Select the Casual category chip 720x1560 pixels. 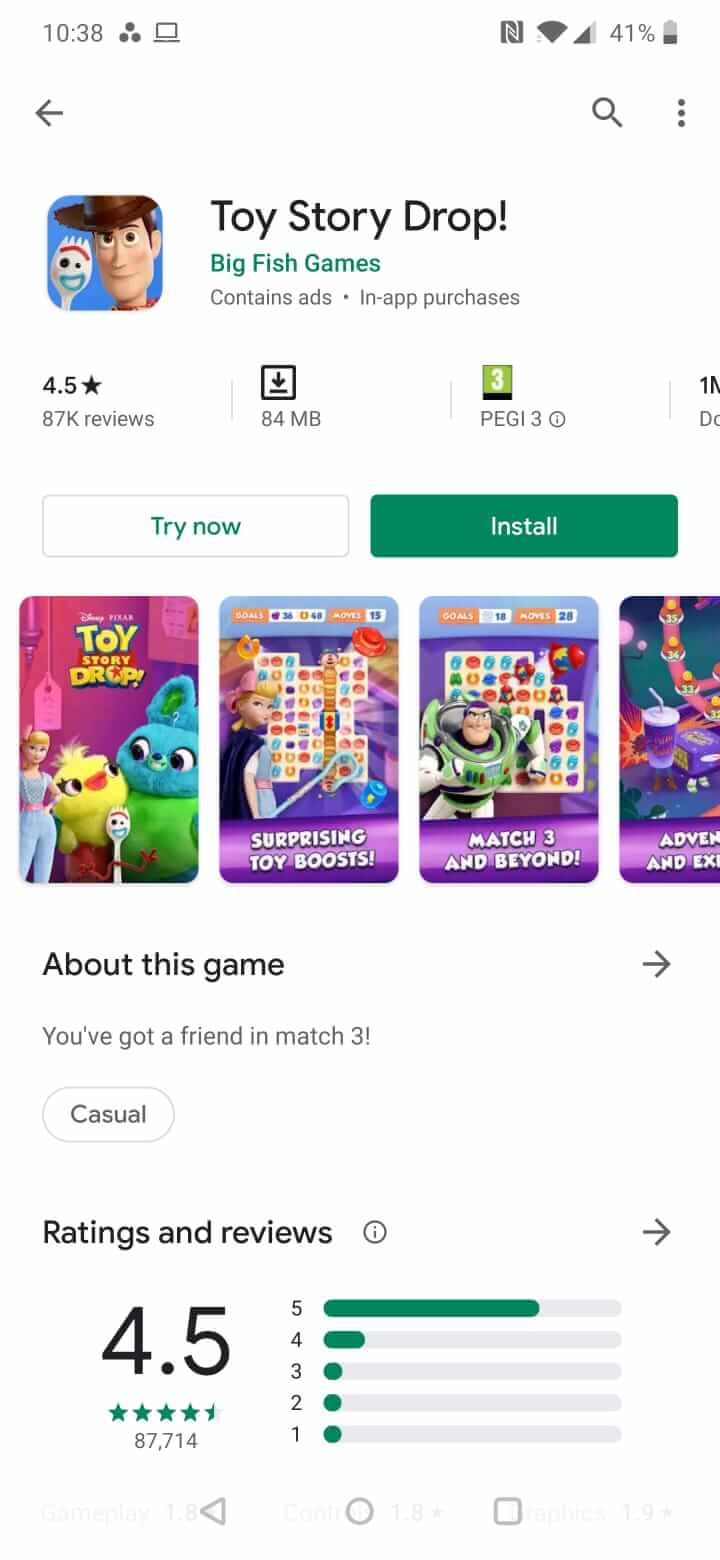point(108,1114)
